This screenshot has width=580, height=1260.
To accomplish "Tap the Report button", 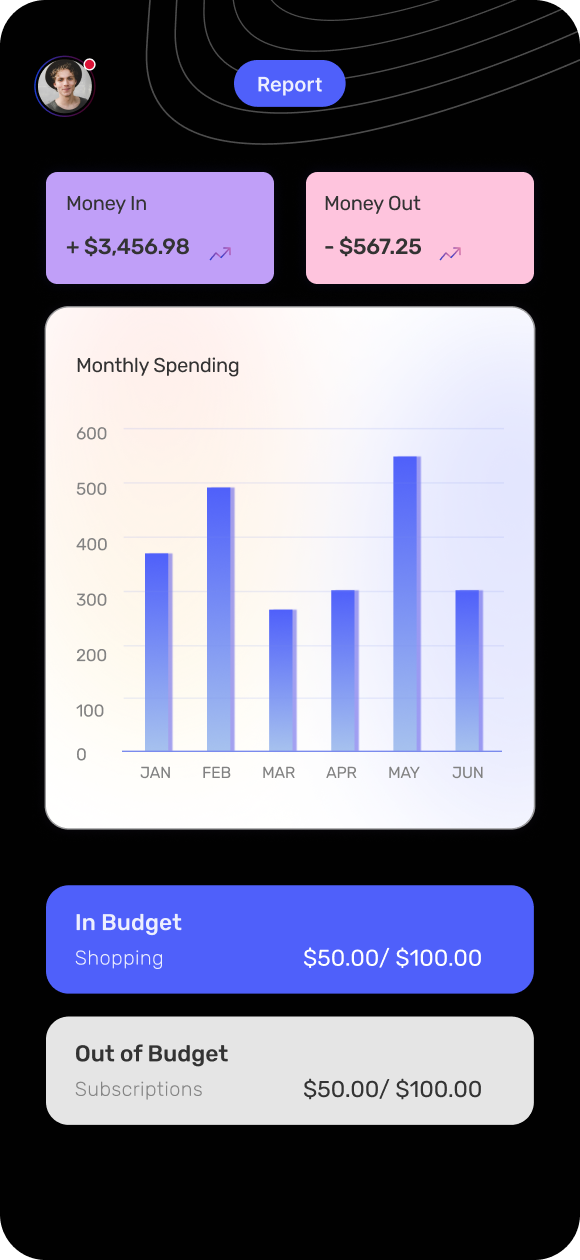I will [x=289, y=84].
